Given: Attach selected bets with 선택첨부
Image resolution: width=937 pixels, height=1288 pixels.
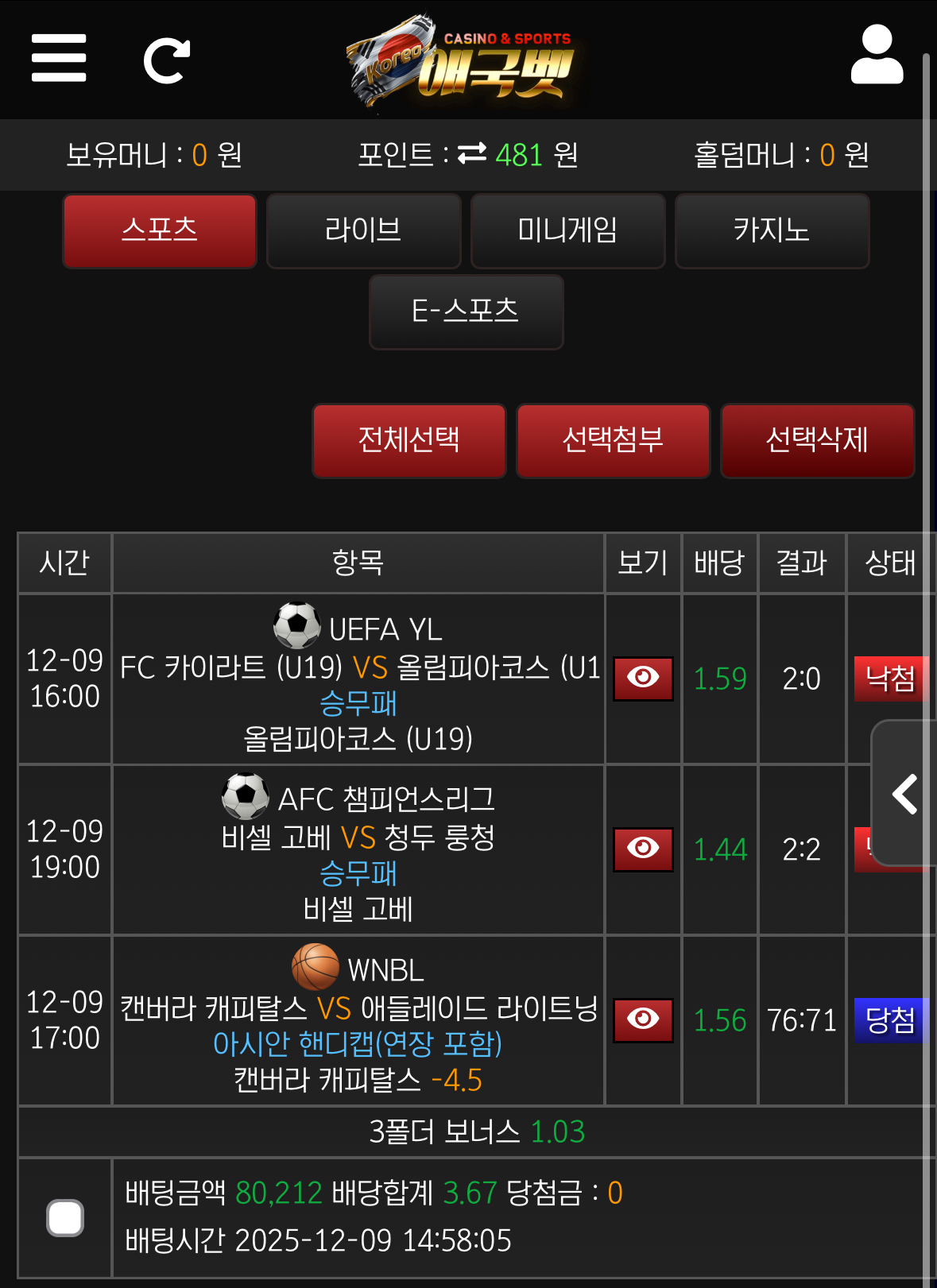Looking at the screenshot, I should click(613, 440).
